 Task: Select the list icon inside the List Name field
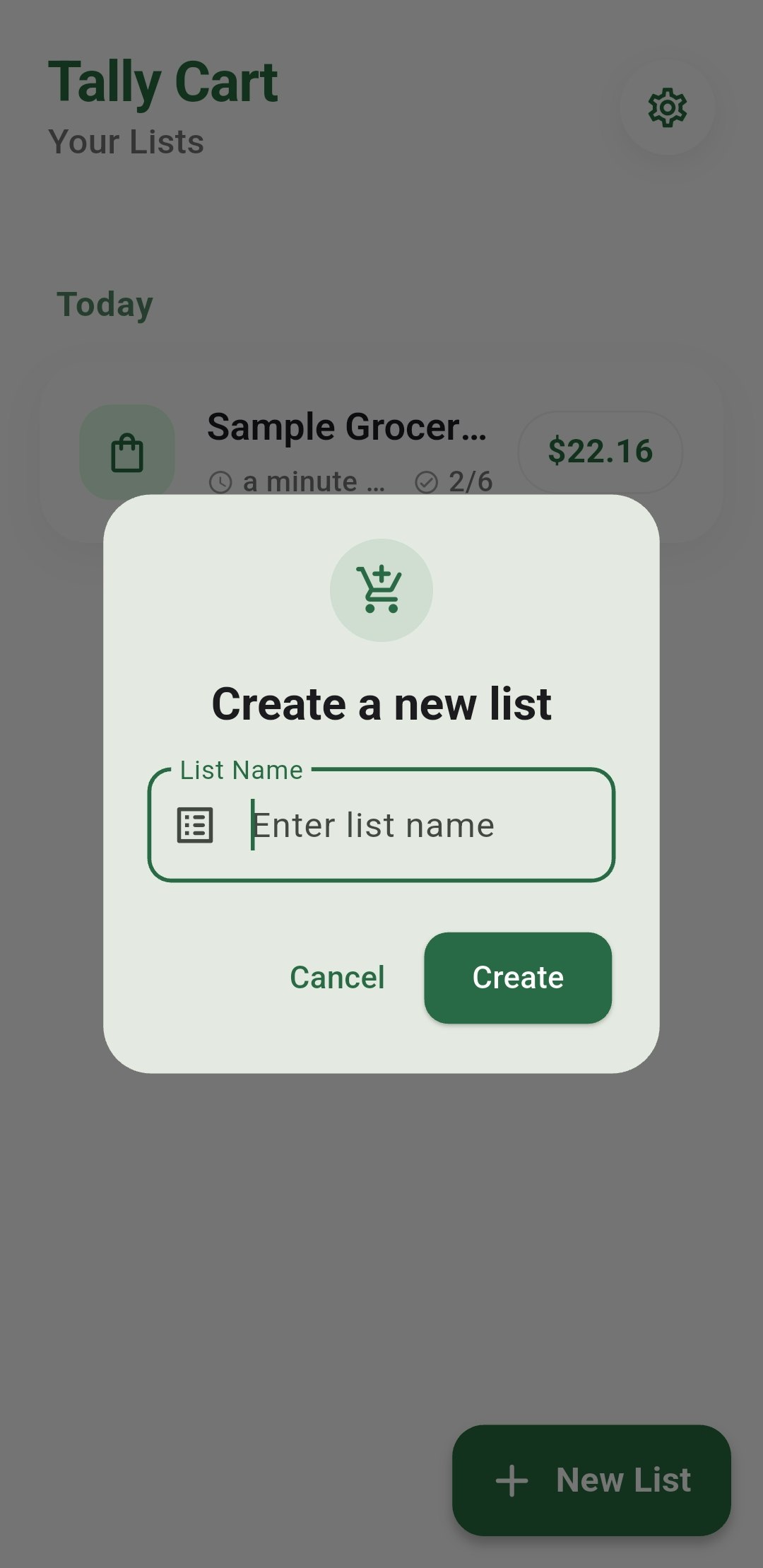(194, 824)
